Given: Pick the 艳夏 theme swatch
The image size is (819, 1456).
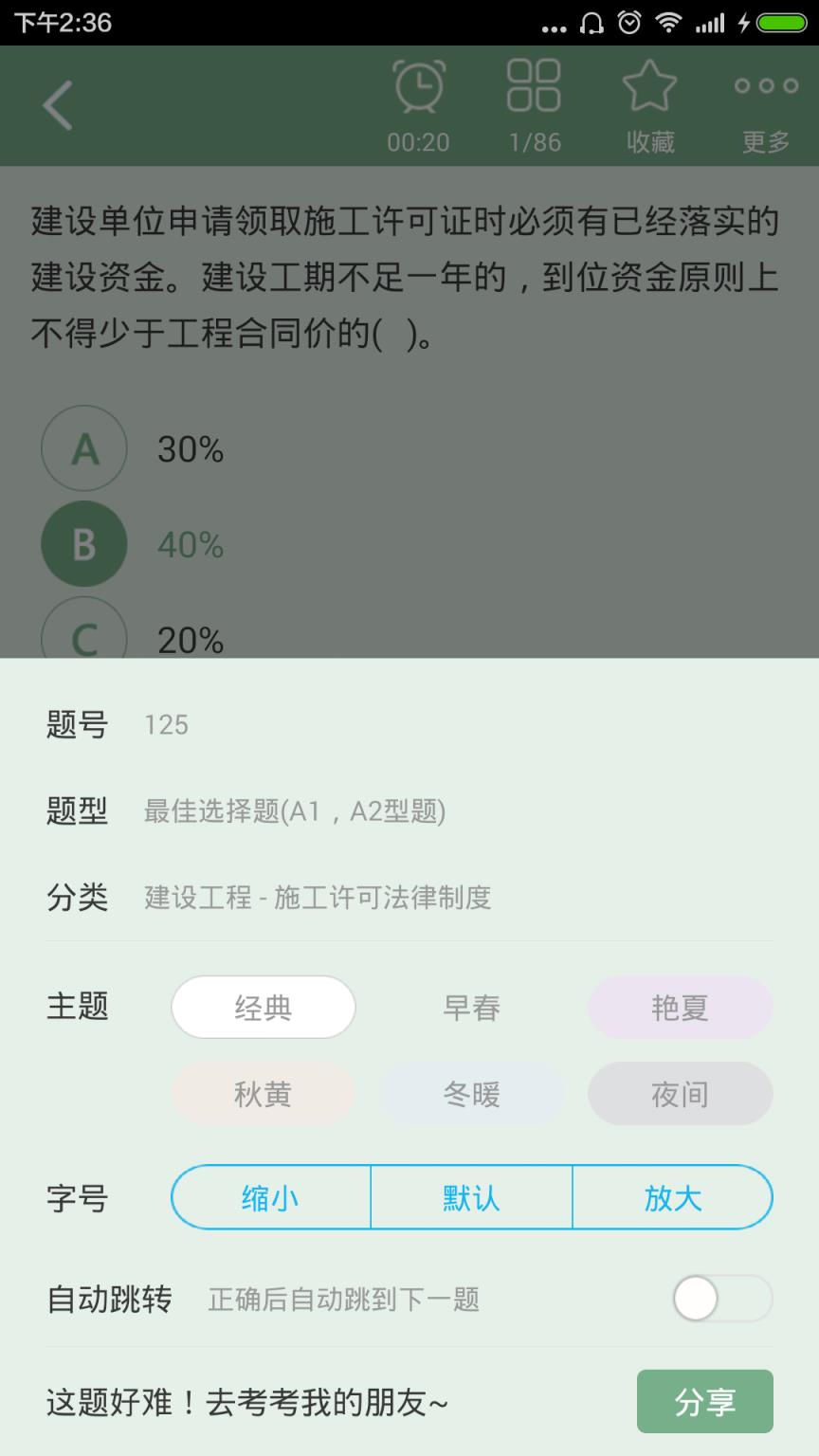Looking at the screenshot, I should click(680, 1008).
